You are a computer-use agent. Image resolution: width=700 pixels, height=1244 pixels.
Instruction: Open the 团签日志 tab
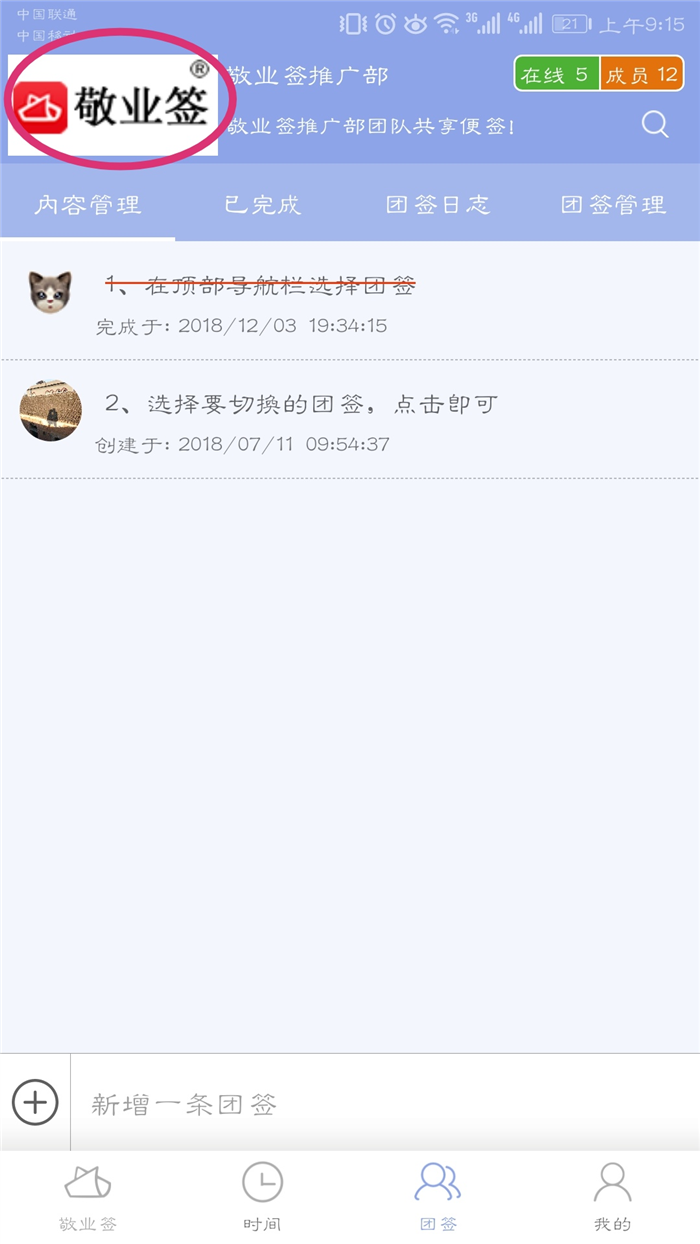438,205
